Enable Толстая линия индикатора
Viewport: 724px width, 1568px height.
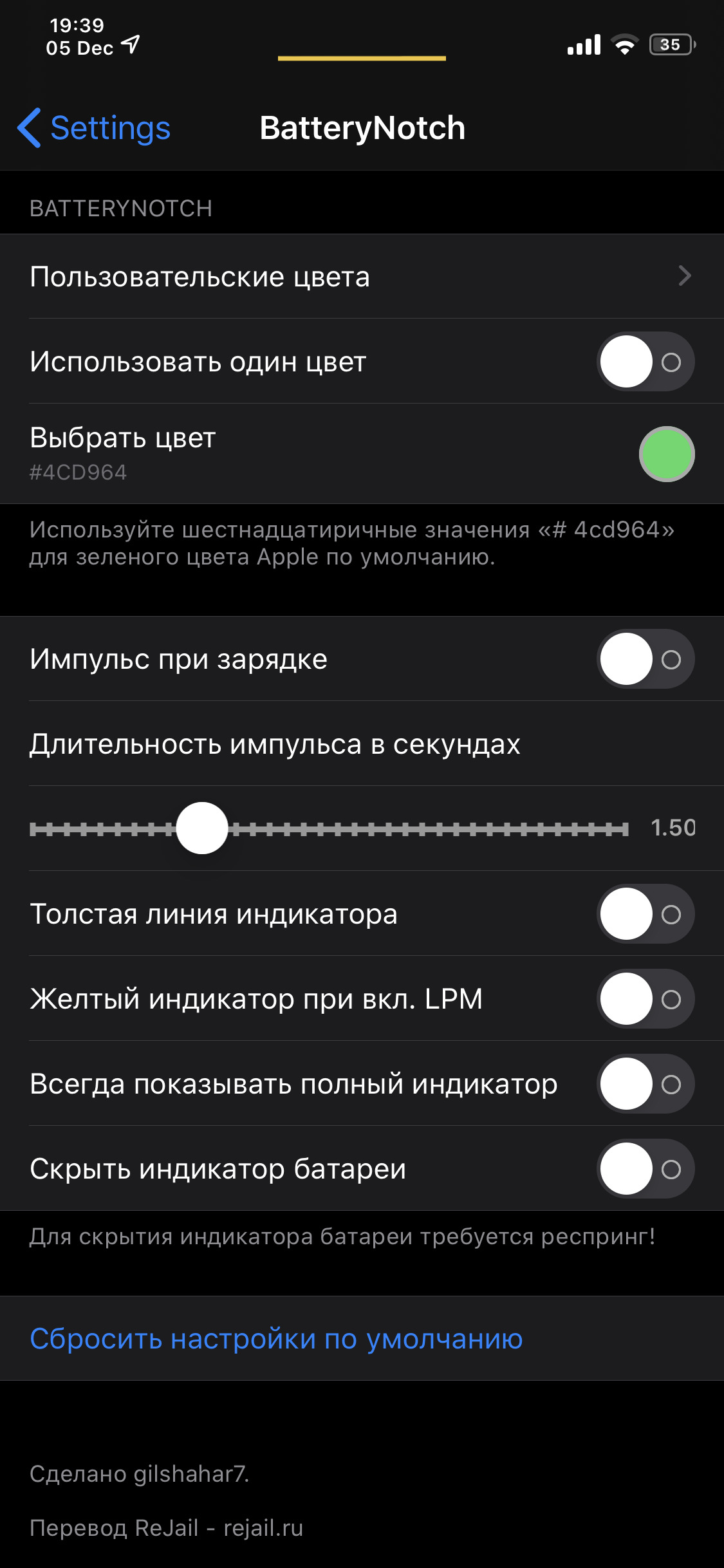(x=645, y=914)
